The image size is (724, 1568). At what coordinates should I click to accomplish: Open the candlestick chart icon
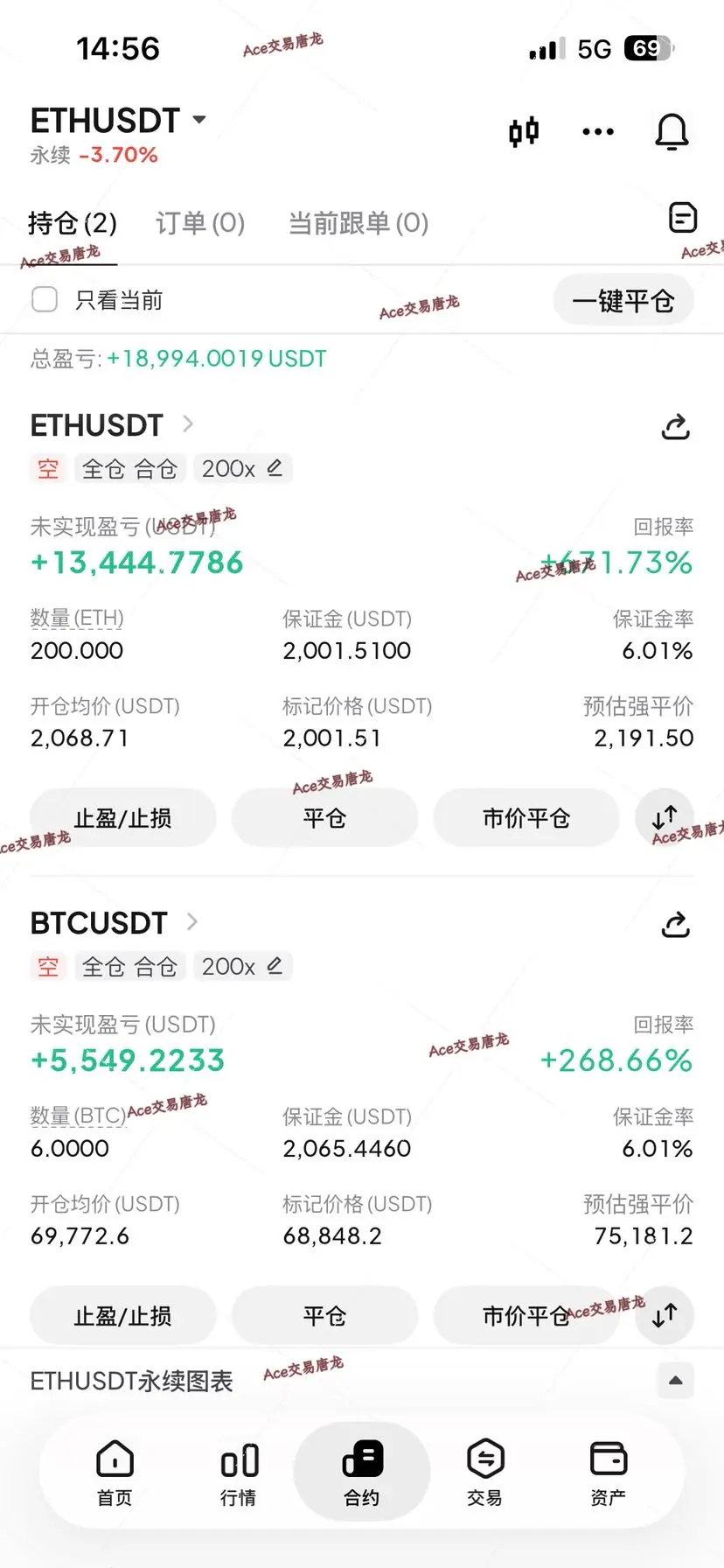coord(524,132)
